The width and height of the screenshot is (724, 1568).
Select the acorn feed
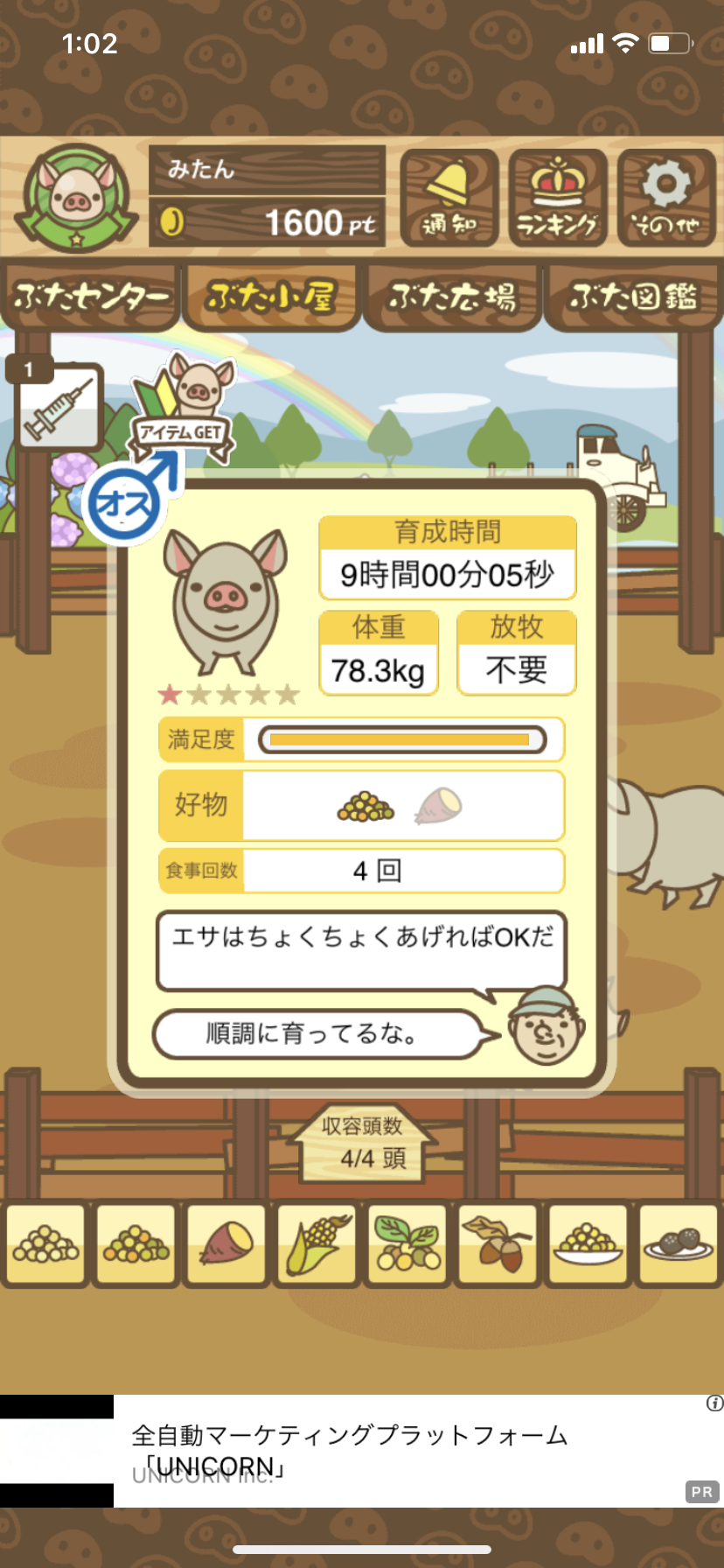[x=498, y=1244]
